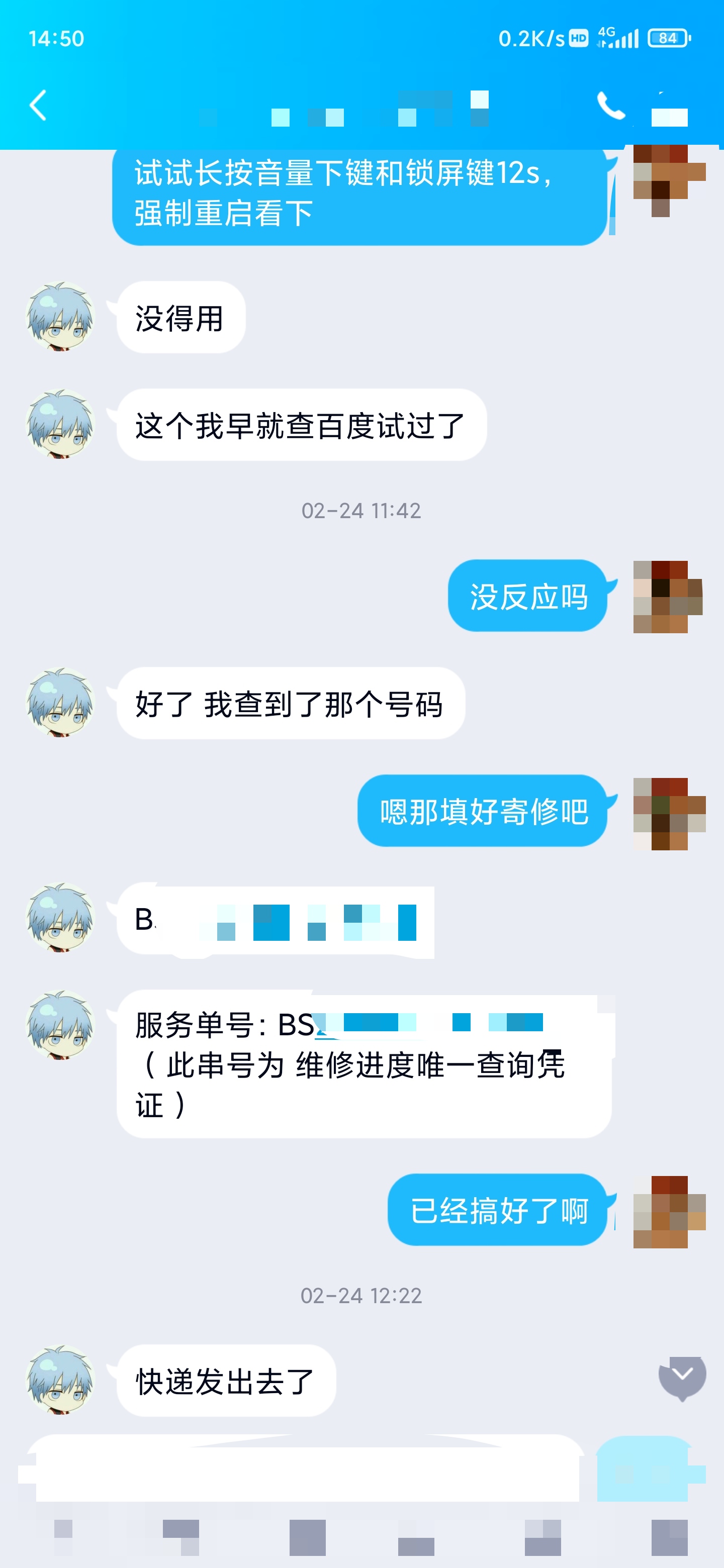Tap the message input field
This screenshot has height=1568, width=724.
(304, 1468)
